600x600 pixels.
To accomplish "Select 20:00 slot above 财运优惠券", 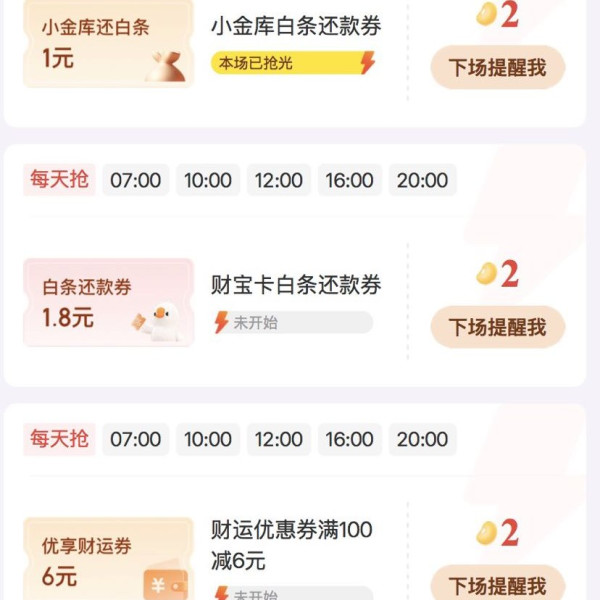I will click(422, 439).
